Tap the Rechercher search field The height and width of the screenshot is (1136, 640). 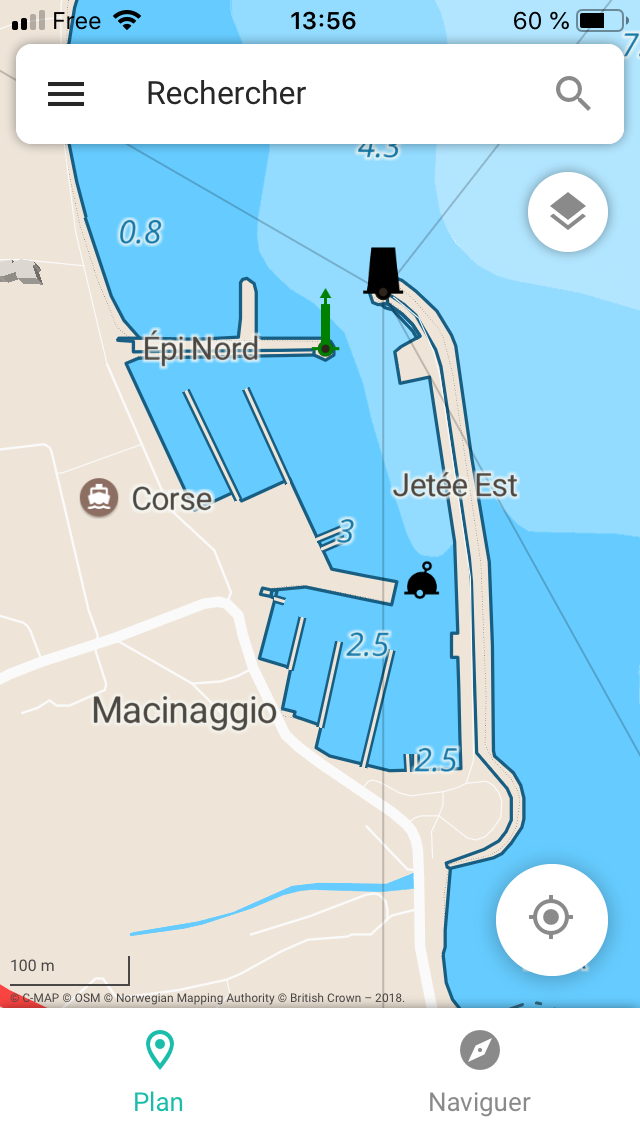pos(320,94)
